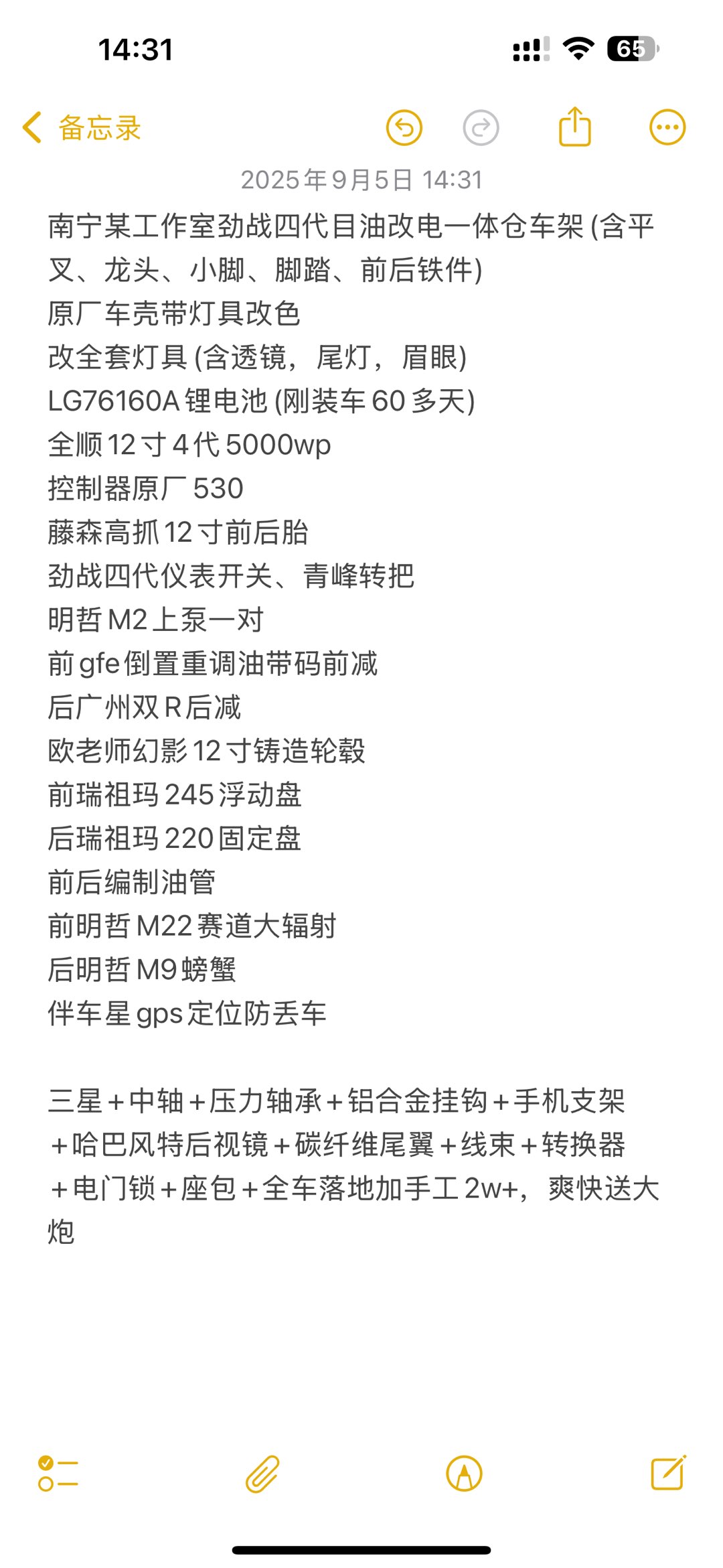Open the more options menu
The height and width of the screenshot is (1568, 723).
[667, 127]
